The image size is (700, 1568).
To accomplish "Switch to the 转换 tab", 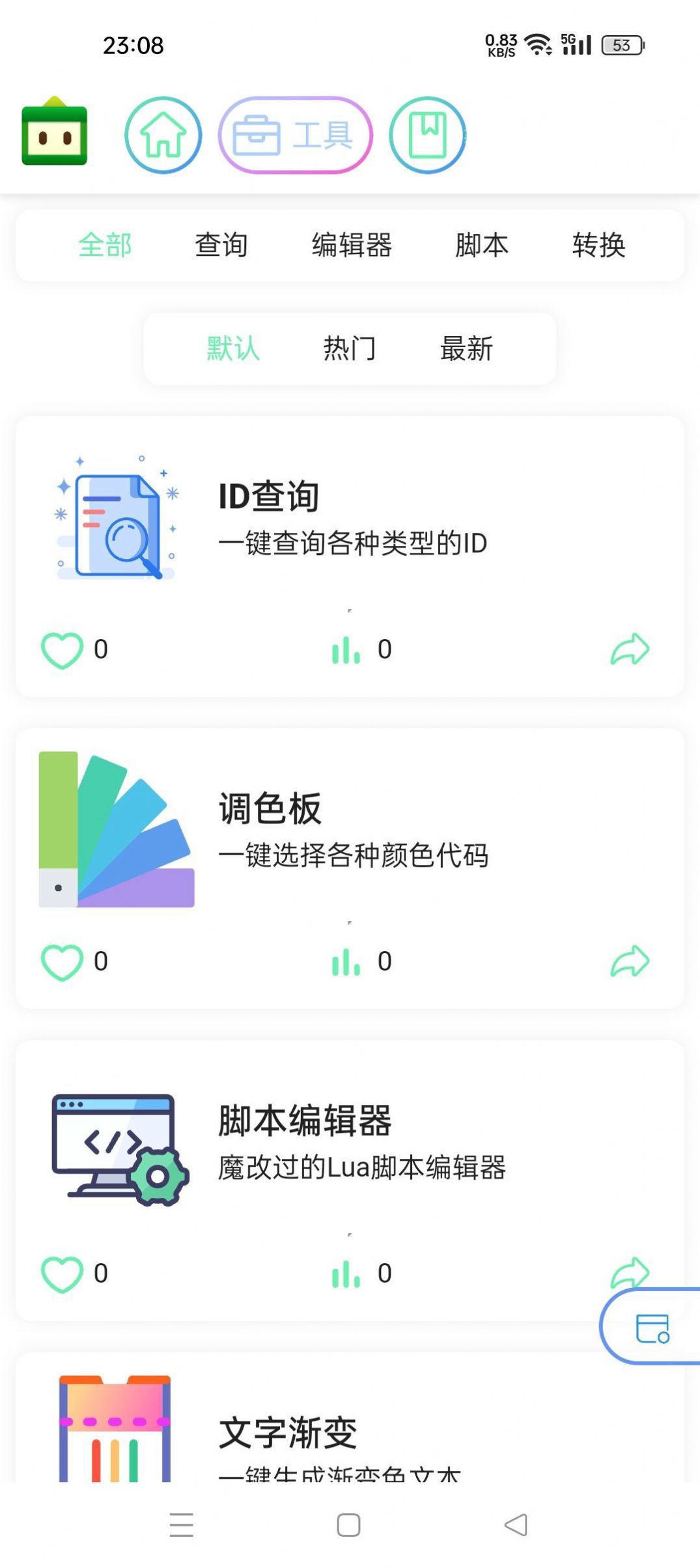I will (599, 246).
